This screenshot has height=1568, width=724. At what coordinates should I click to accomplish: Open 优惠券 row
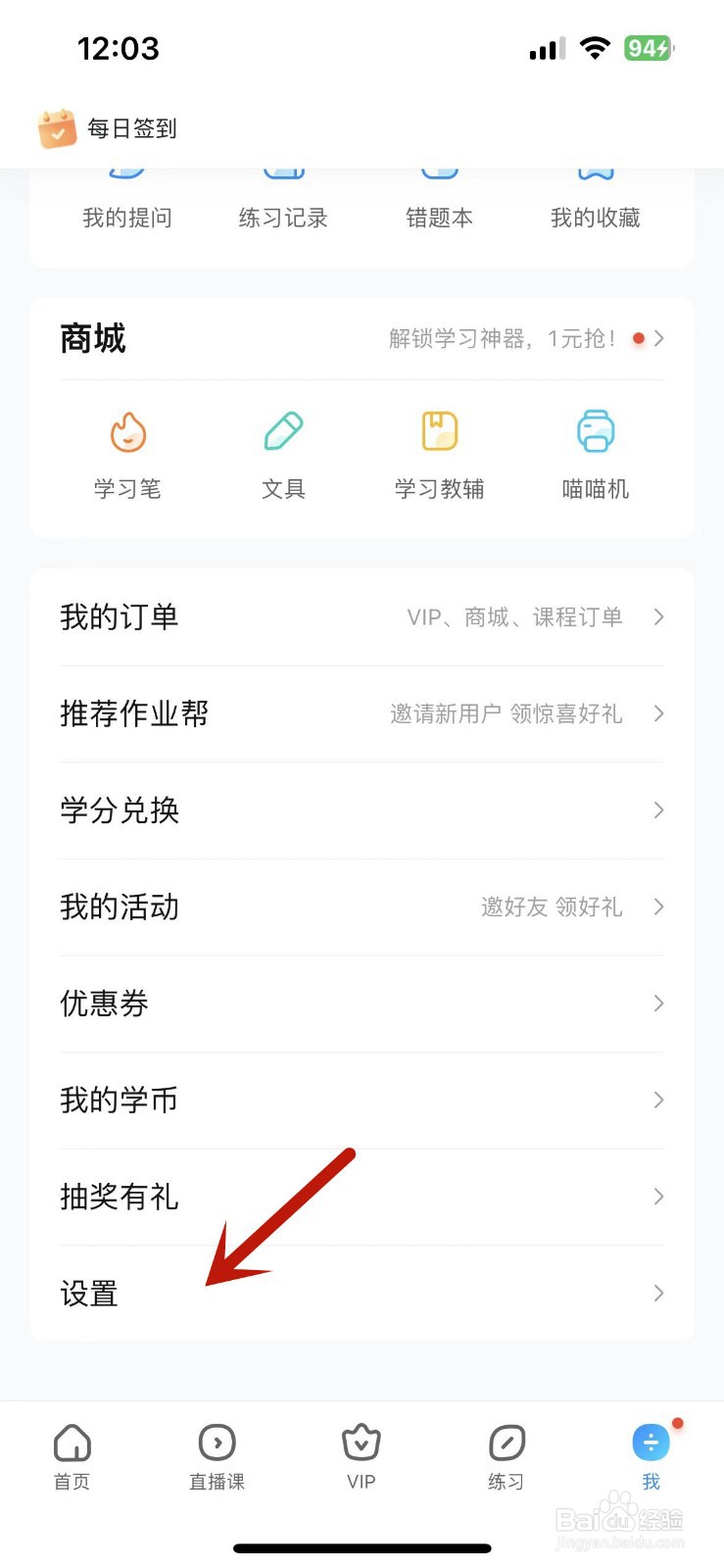[362, 1004]
